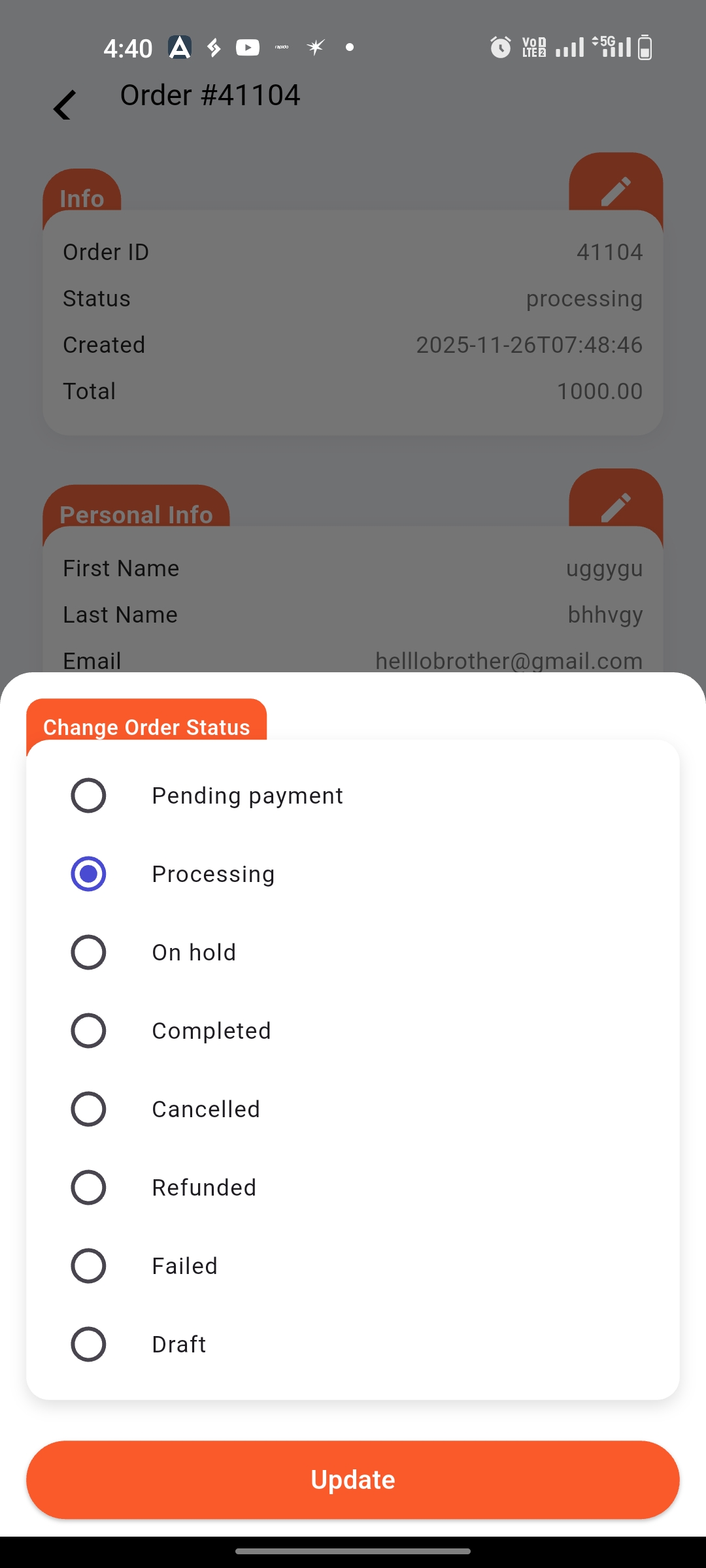Set order status to On hold
706x1568 pixels.
coord(88,952)
